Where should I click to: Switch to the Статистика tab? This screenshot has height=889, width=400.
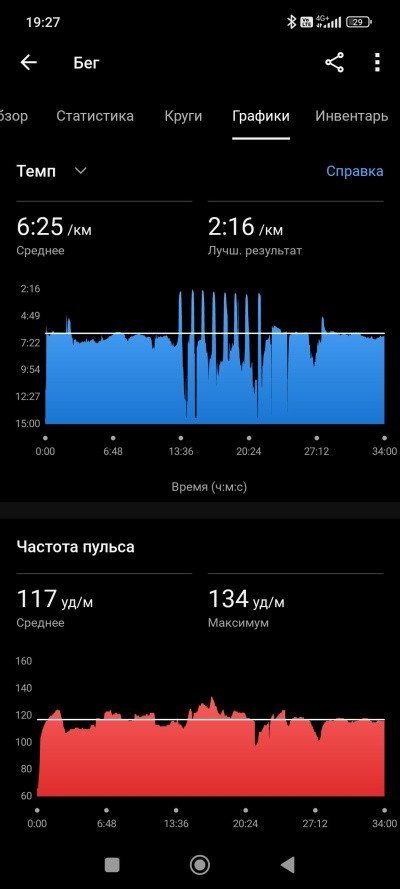pos(95,116)
